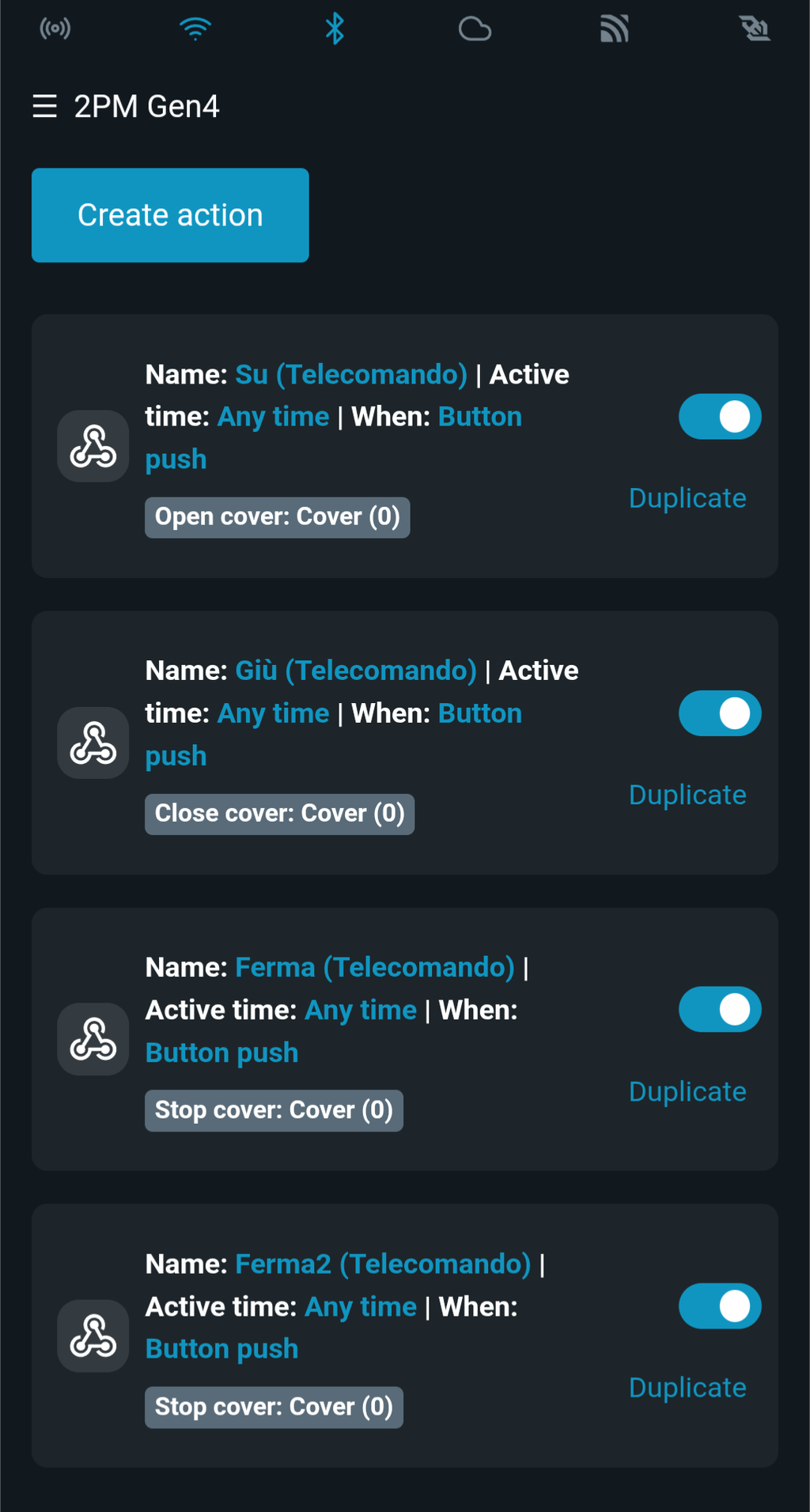This screenshot has width=810, height=1512.
Task: Duplicate the Ferma2 (Telecomando) action
Action: [x=687, y=1388]
